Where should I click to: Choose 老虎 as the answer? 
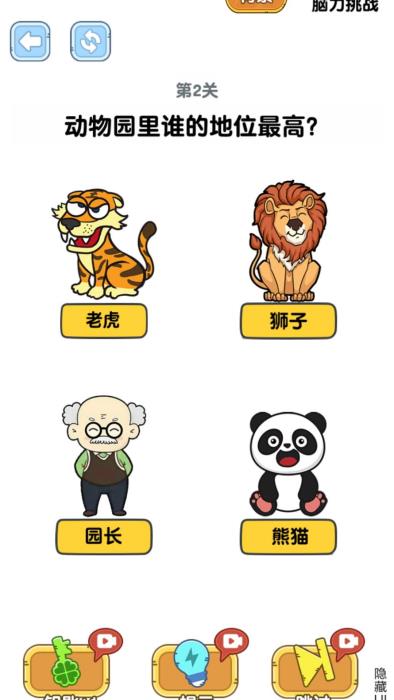tap(104, 321)
